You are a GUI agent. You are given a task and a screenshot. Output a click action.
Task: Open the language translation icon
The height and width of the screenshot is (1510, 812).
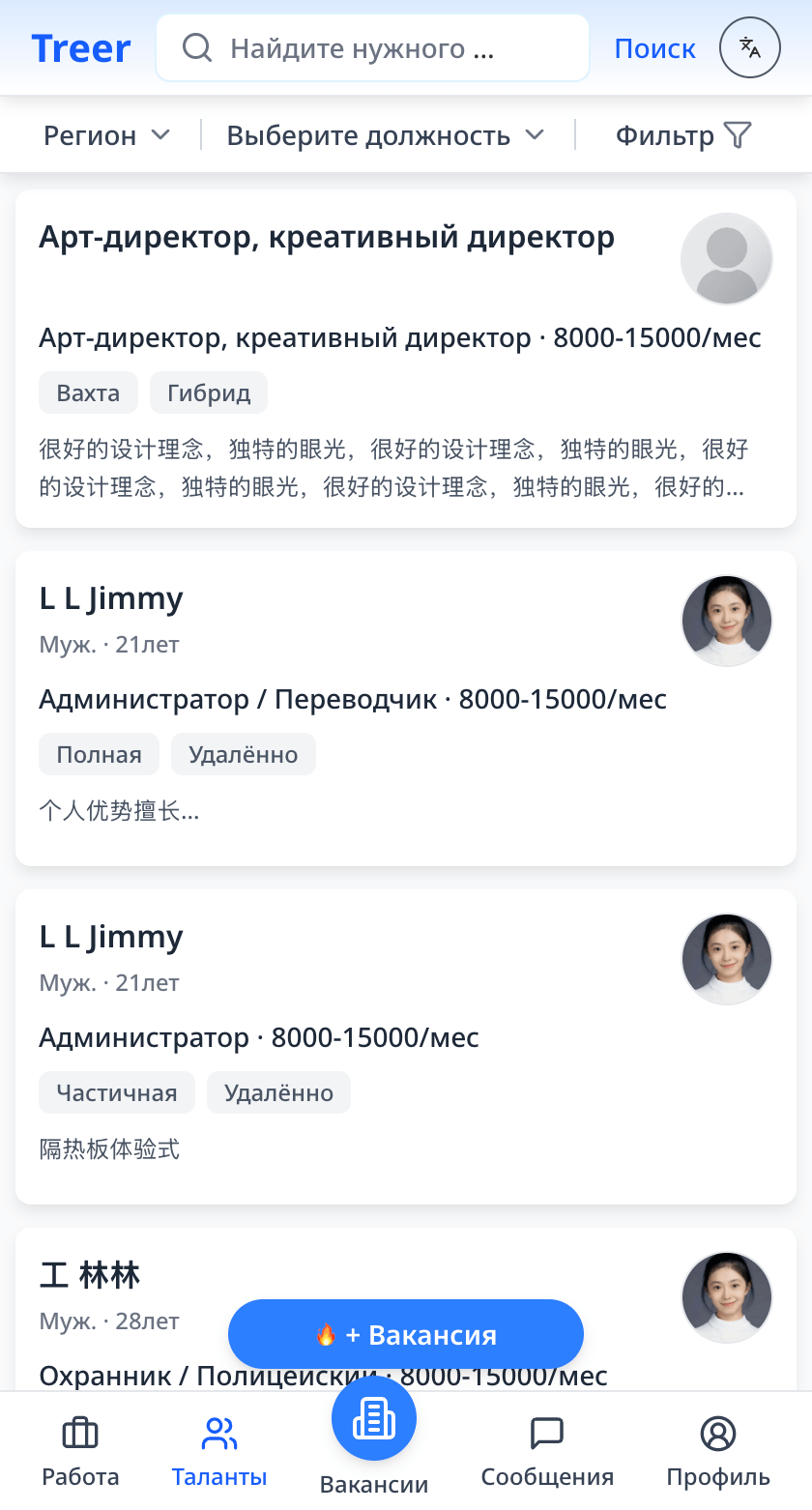749,48
